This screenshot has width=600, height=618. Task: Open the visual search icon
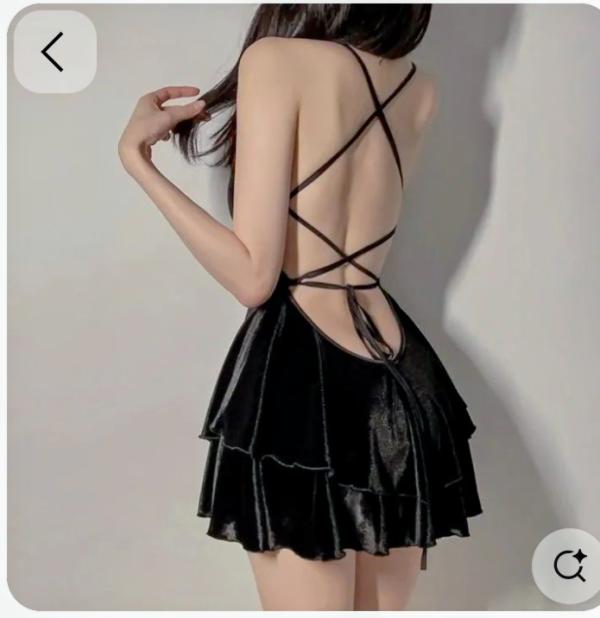coord(570,566)
